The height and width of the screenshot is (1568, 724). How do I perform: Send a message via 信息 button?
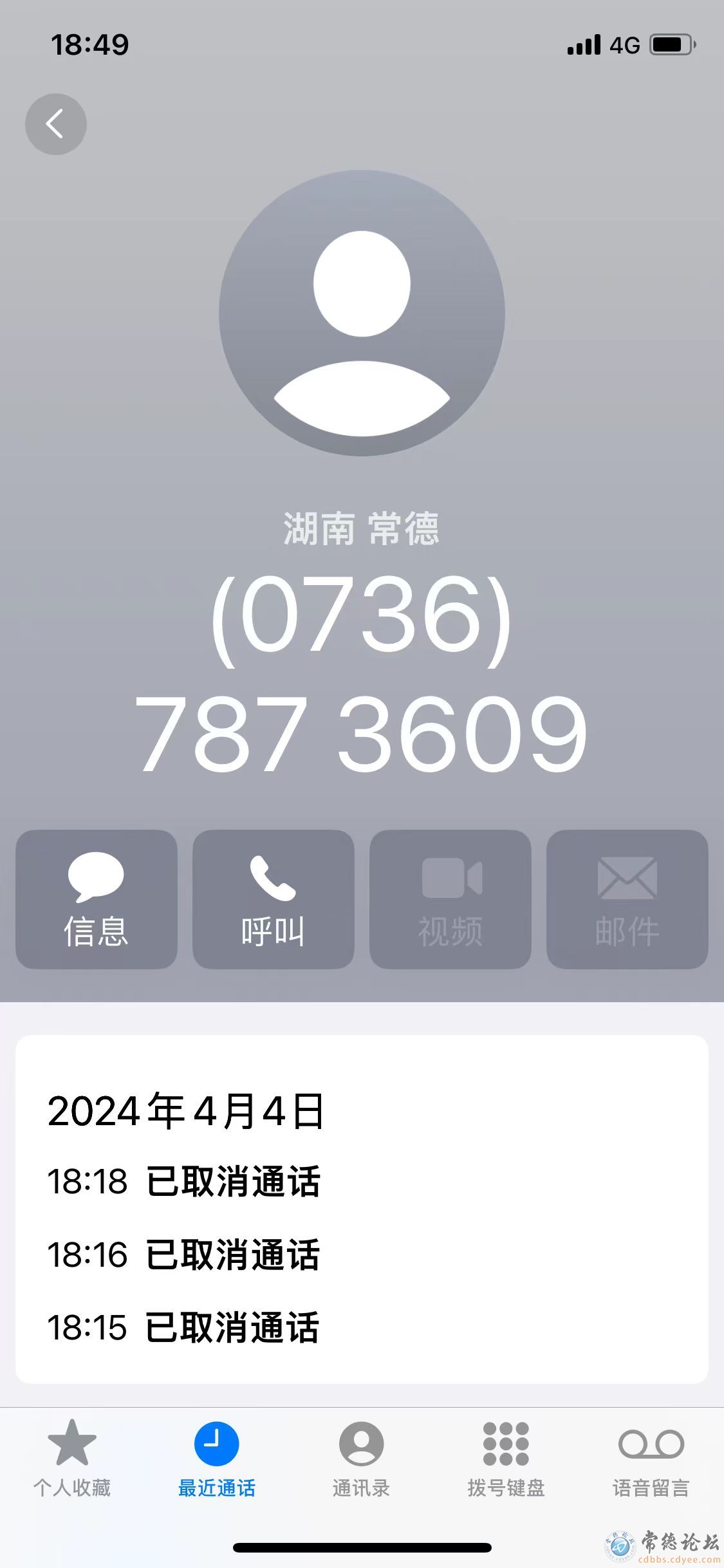pyautogui.click(x=97, y=899)
